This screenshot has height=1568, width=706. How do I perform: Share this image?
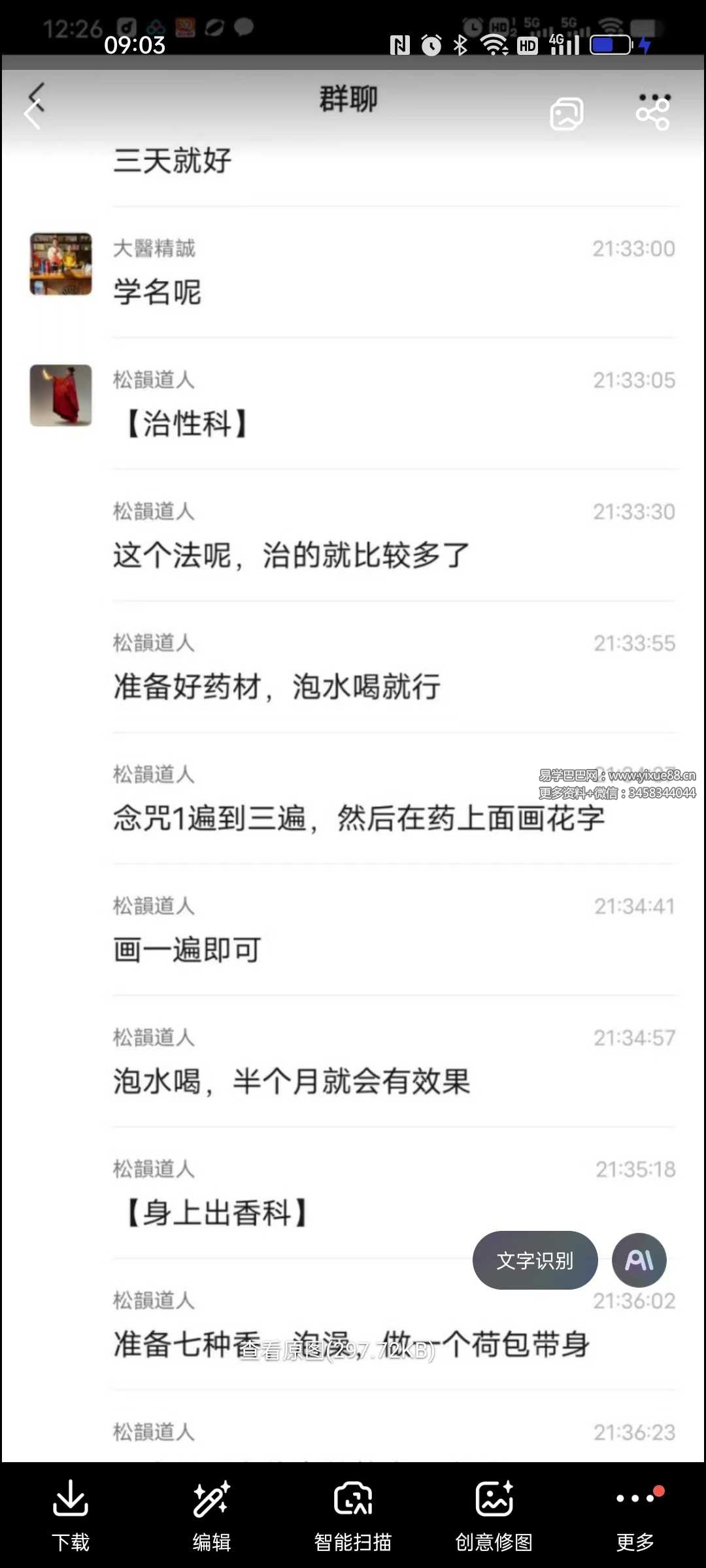tap(652, 115)
